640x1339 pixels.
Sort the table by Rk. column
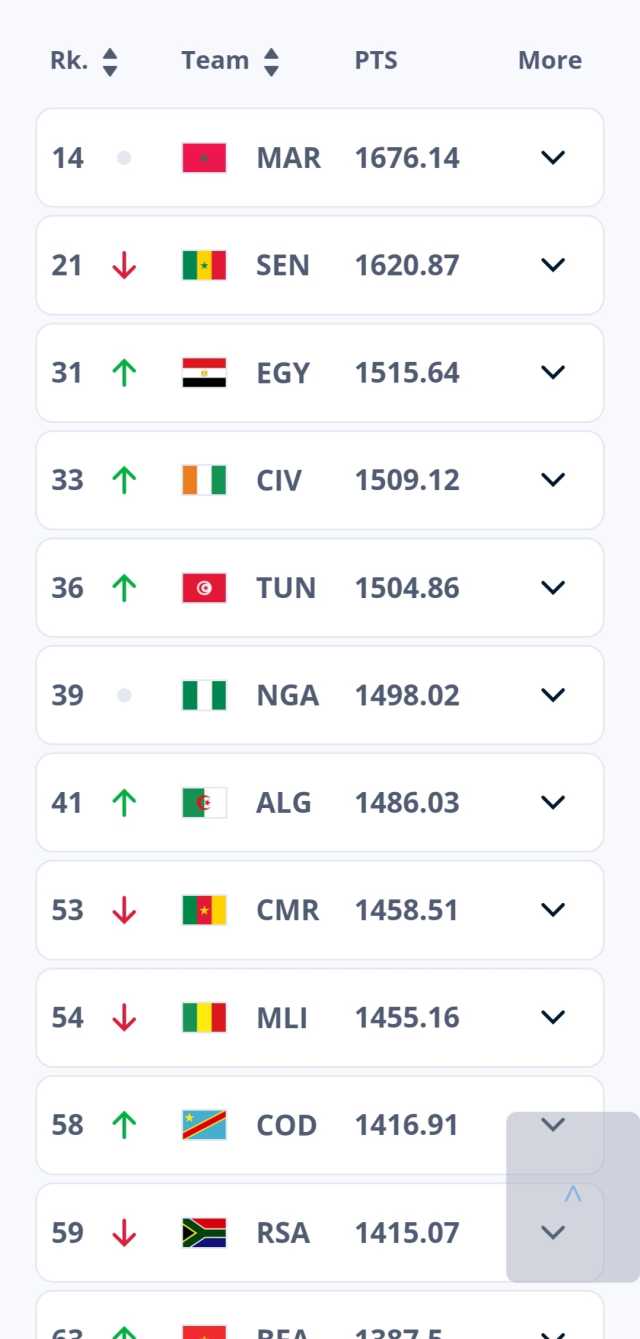click(110, 61)
